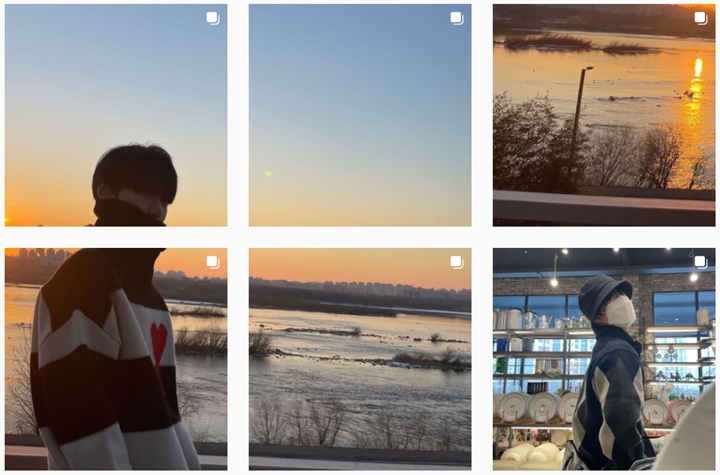Open the plain gradient sunset sky post
Image resolution: width=720 pixels, height=475 pixels.
(360, 115)
